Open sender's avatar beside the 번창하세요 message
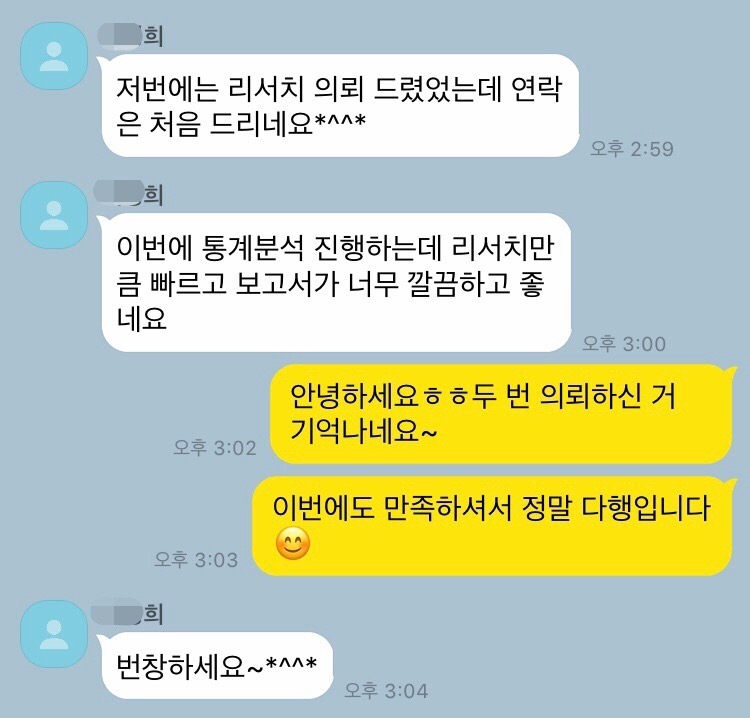750x718 pixels. coord(54,634)
